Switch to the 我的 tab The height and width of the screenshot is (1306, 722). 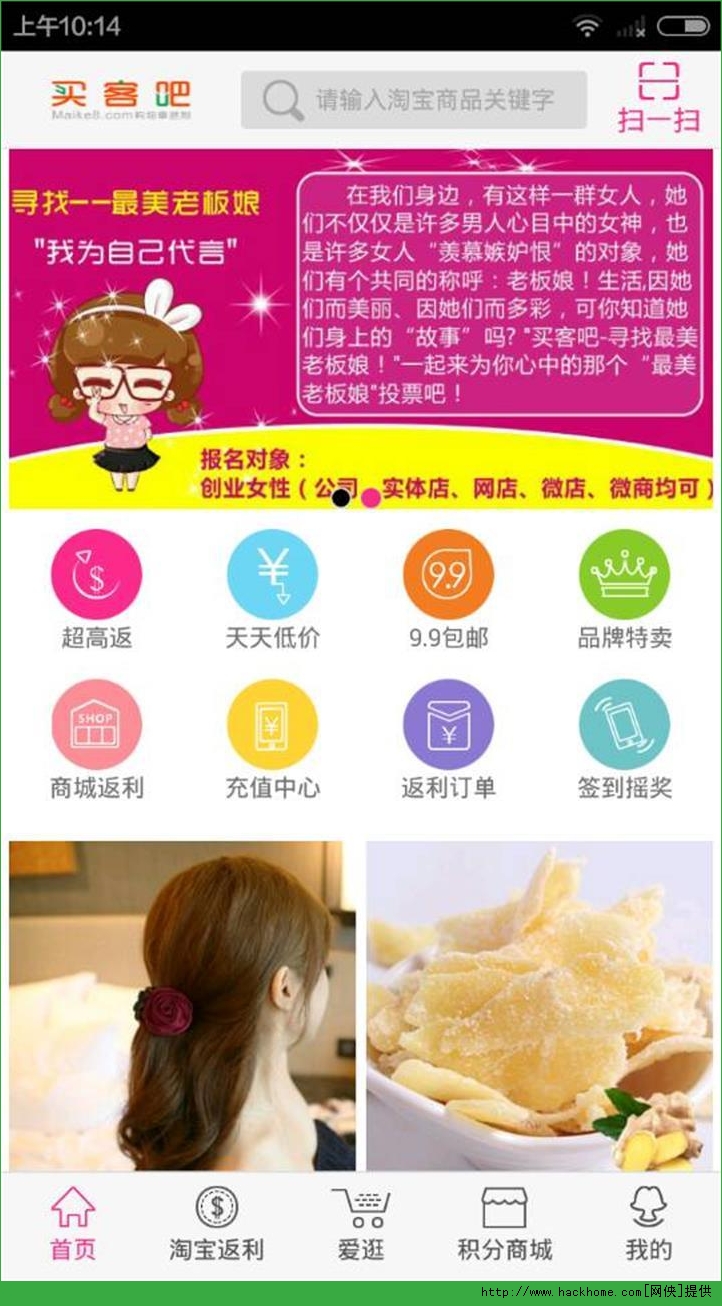point(648,1224)
